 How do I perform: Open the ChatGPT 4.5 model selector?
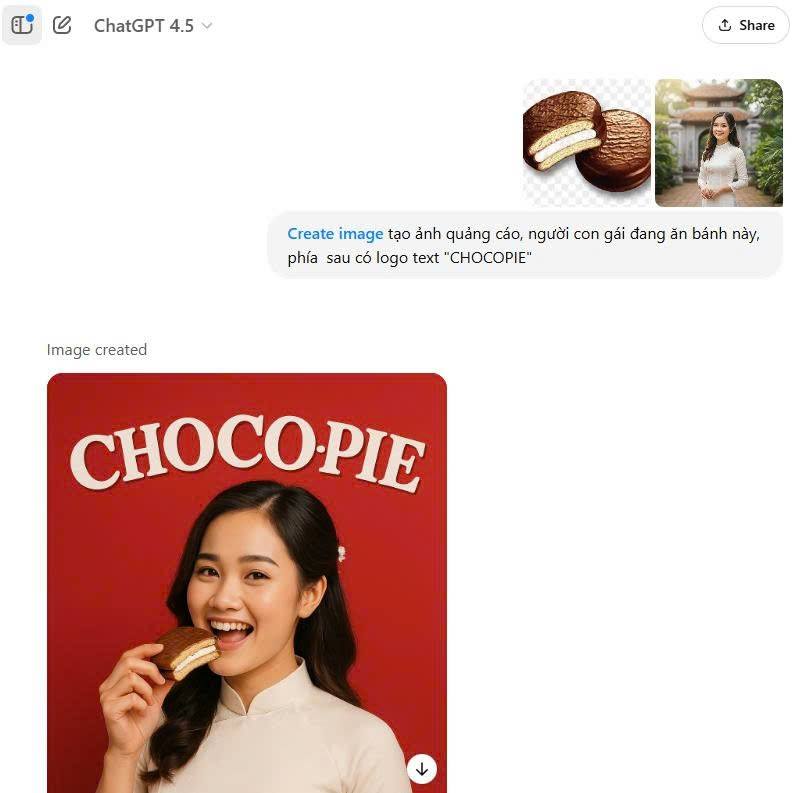(x=153, y=26)
